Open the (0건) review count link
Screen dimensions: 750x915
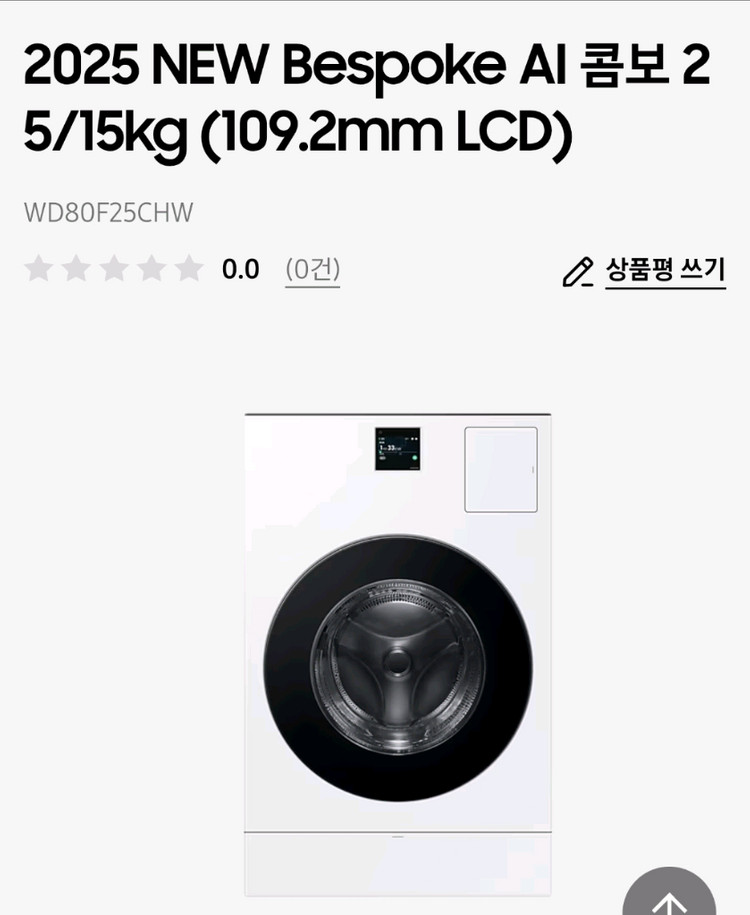click(313, 270)
